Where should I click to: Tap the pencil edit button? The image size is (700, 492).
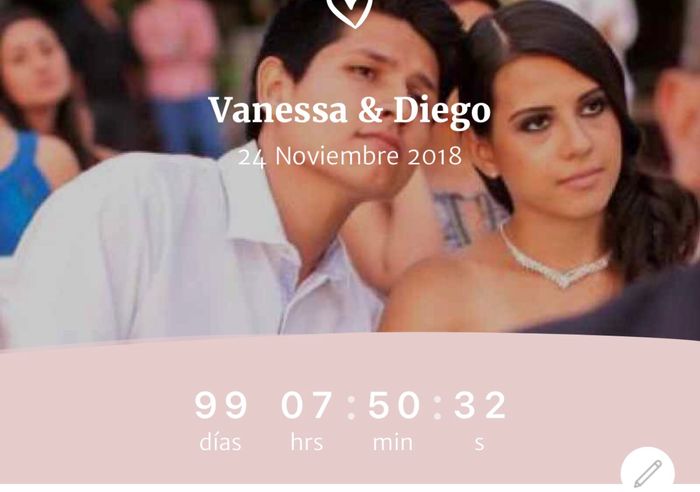click(x=647, y=471)
